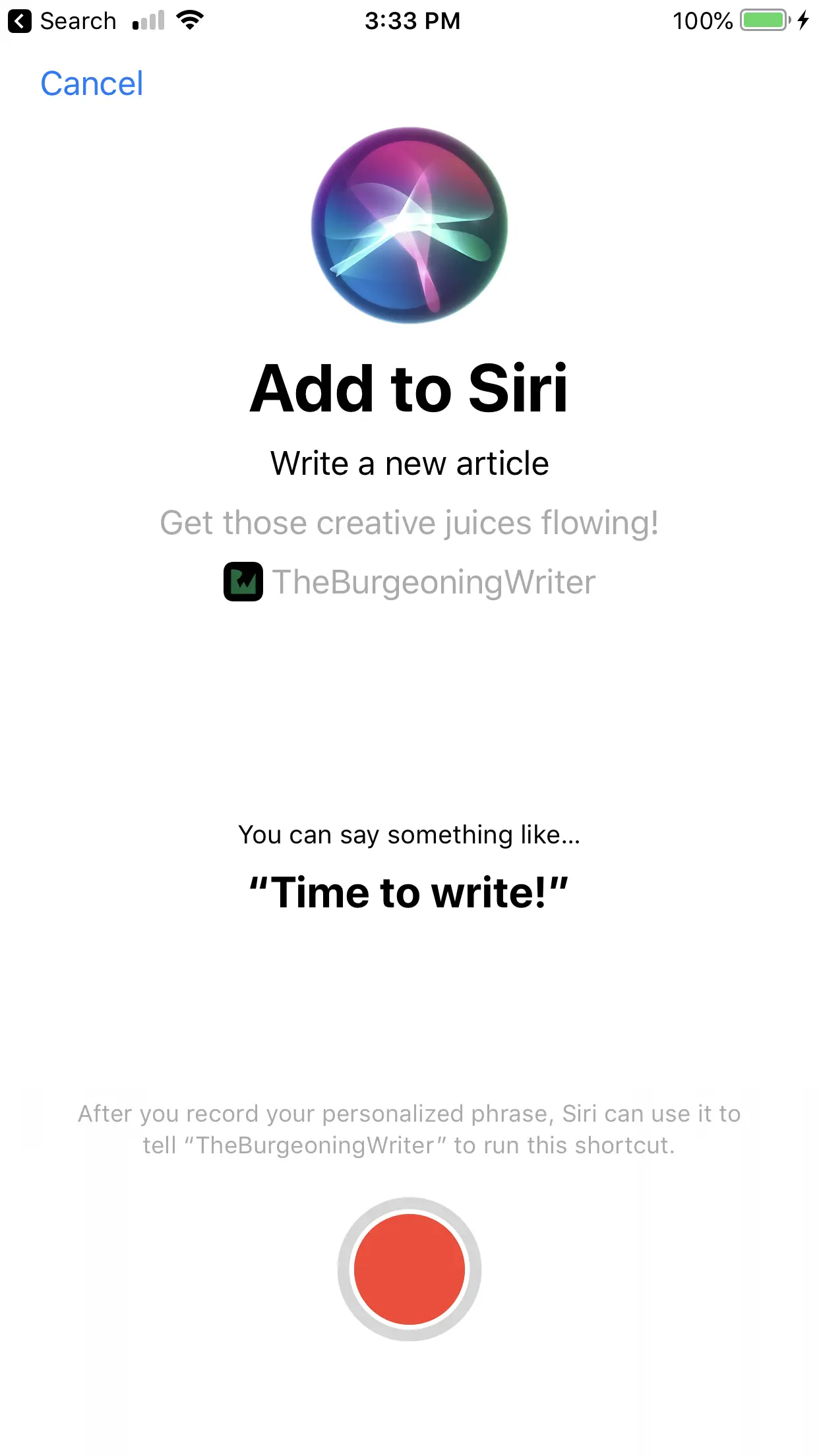Return to Search via the back arrow
This screenshot has width=819, height=1456.
tap(20, 21)
